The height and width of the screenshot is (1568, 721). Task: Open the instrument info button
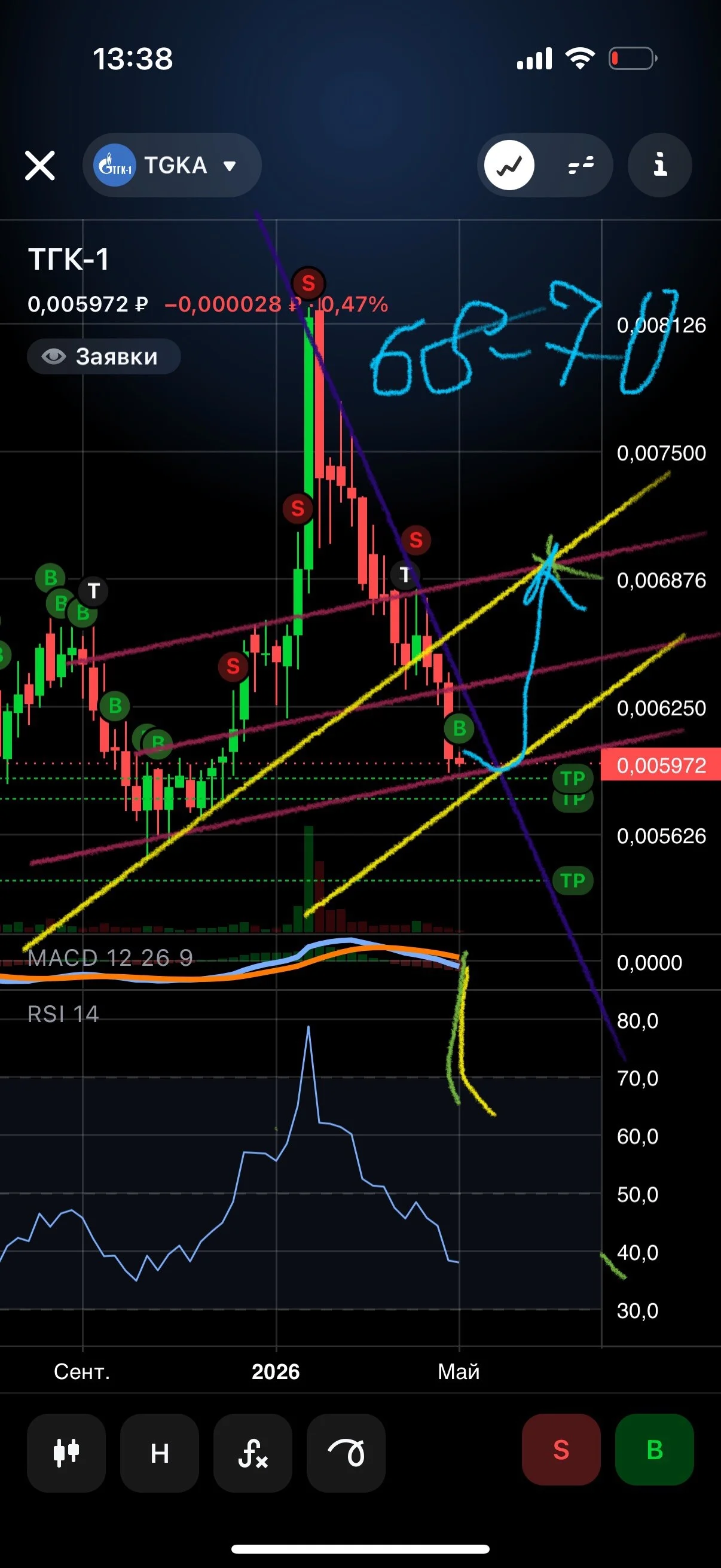659,165
